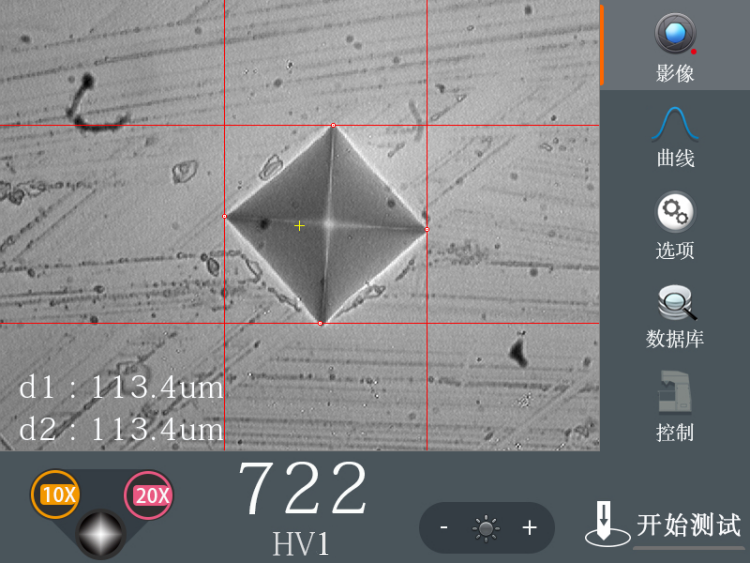Screen dimensions: 750x563
Task: Select the 20X objective lens
Action: (x=149, y=495)
